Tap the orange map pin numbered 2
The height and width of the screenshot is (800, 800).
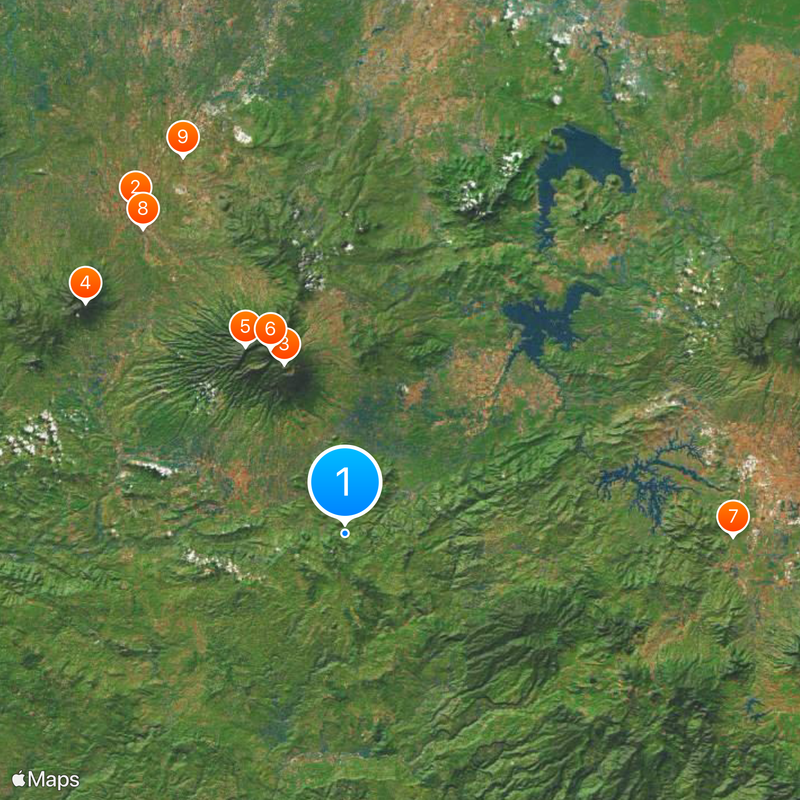(133, 184)
